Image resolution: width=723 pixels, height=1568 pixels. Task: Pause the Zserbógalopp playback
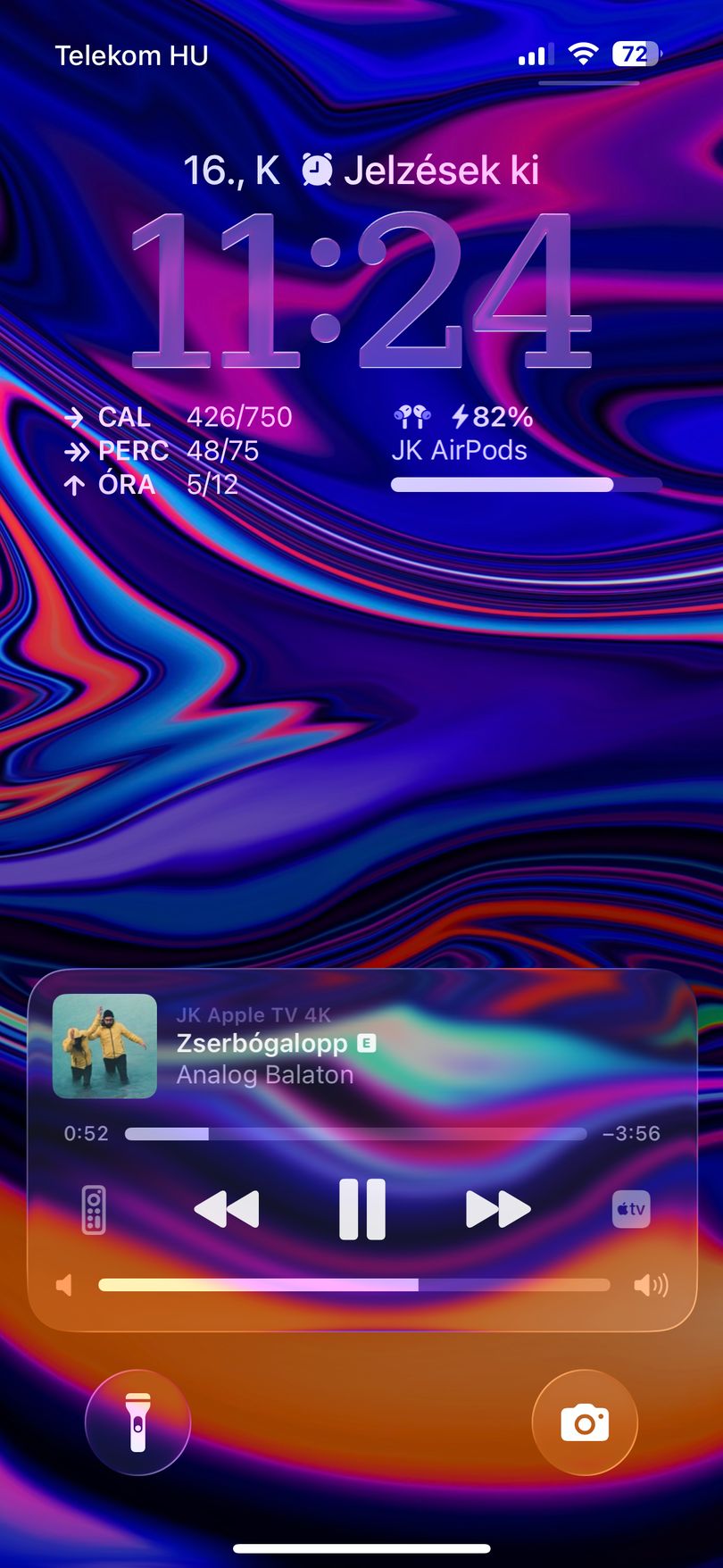(362, 1209)
